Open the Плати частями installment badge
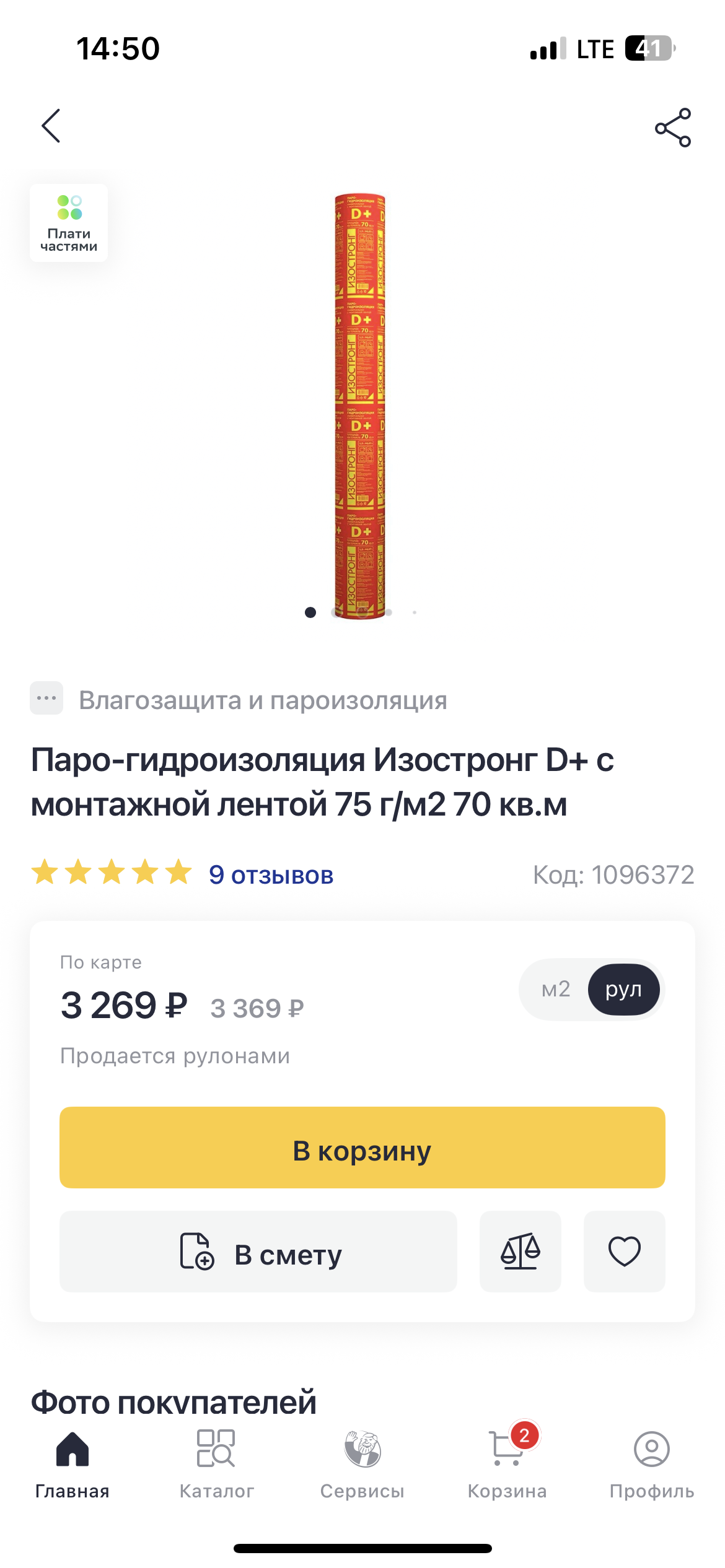Image resolution: width=725 pixels, height=1568 pixels. click(69, 223)
